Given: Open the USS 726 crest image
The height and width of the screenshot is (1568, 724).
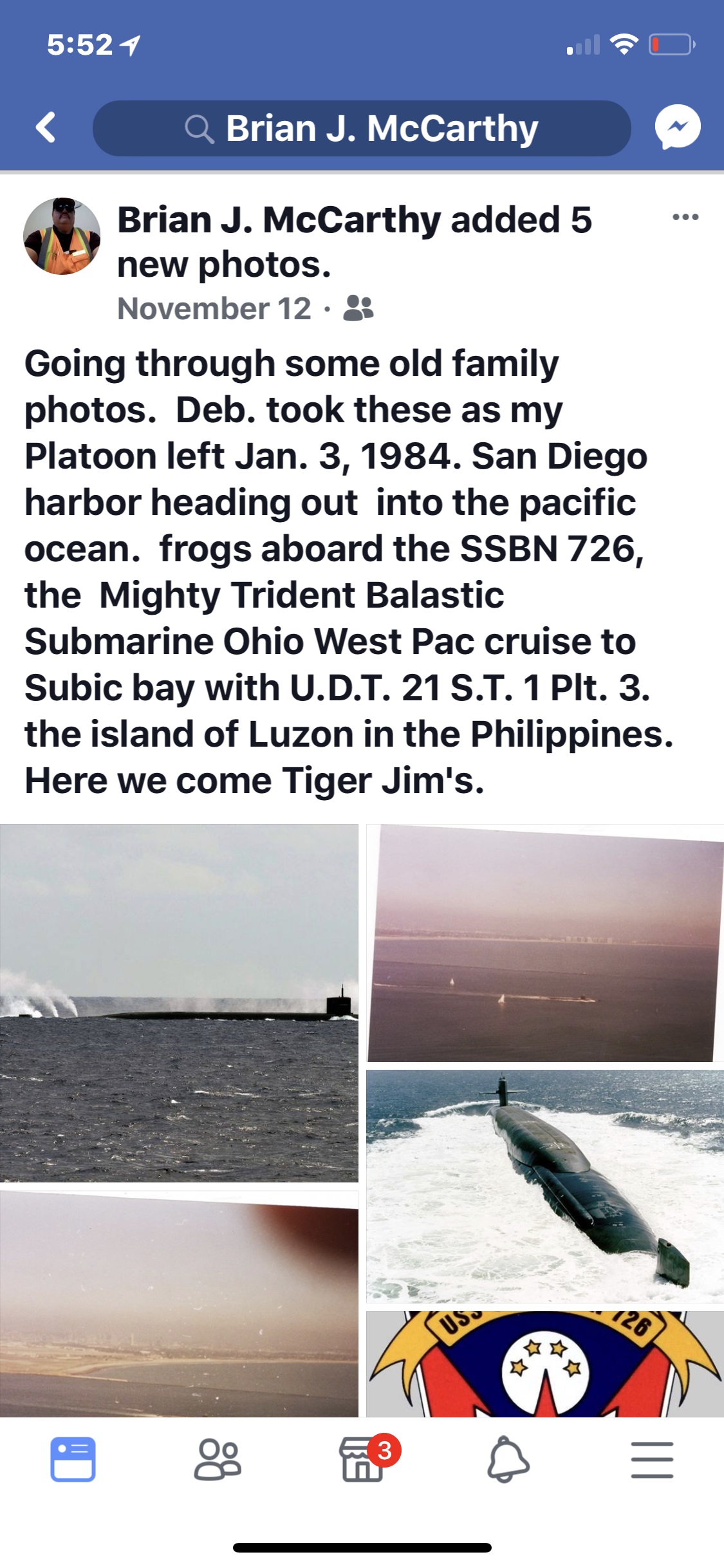Looking at the screenshot, I should point(544,1363).
